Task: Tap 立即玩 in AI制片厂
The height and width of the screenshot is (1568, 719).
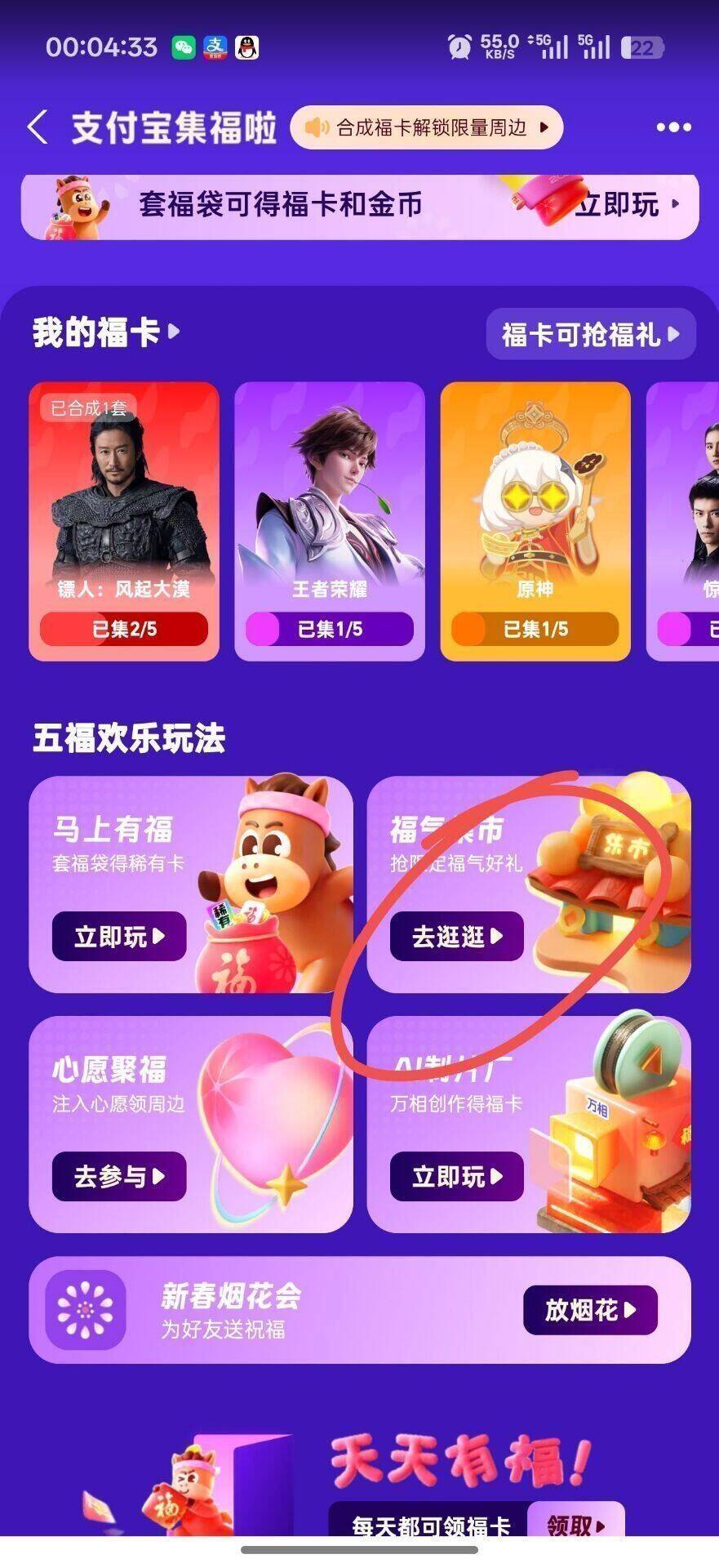Action: coord(456,1176)
